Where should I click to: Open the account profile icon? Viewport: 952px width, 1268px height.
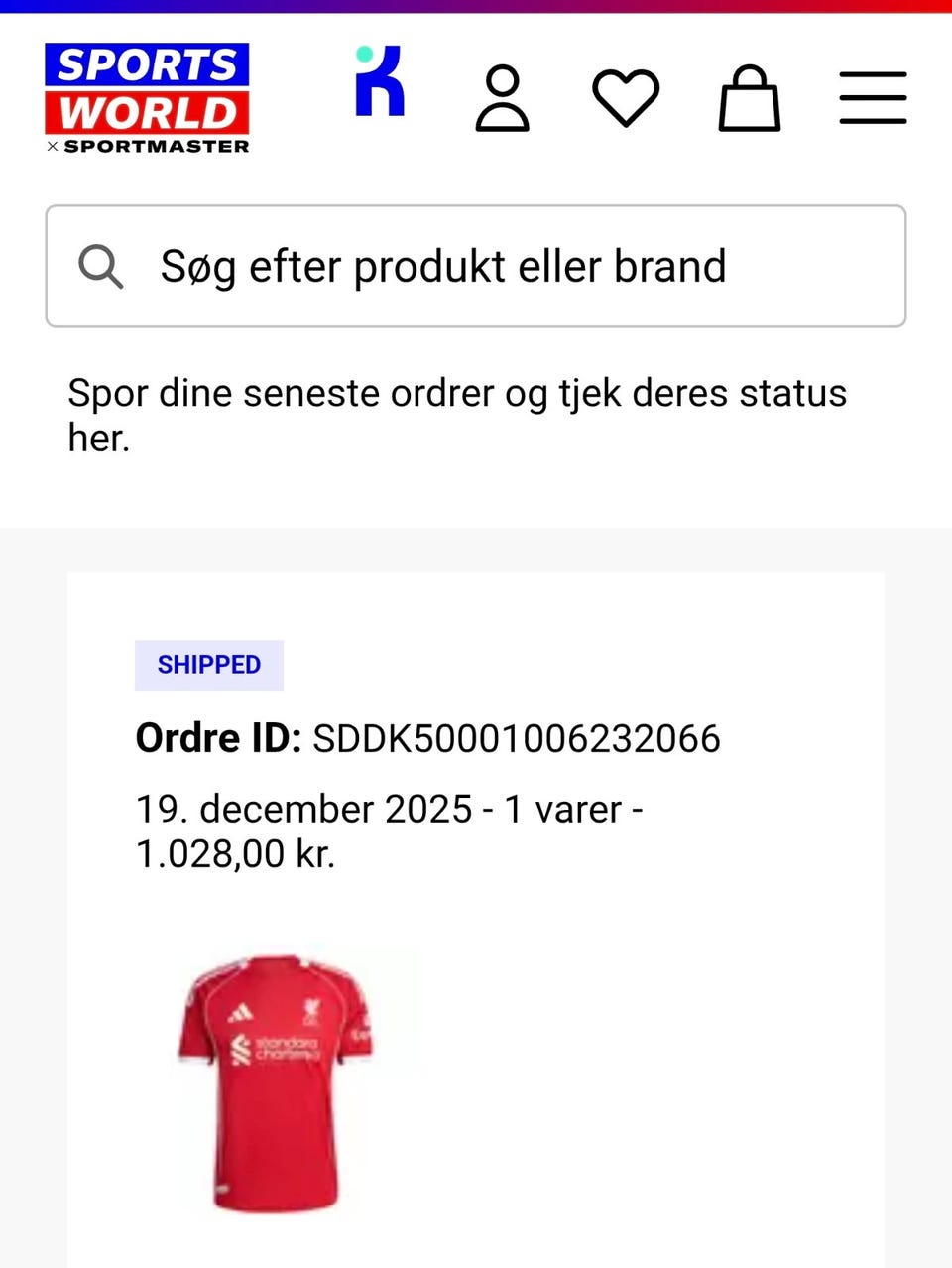503,98
